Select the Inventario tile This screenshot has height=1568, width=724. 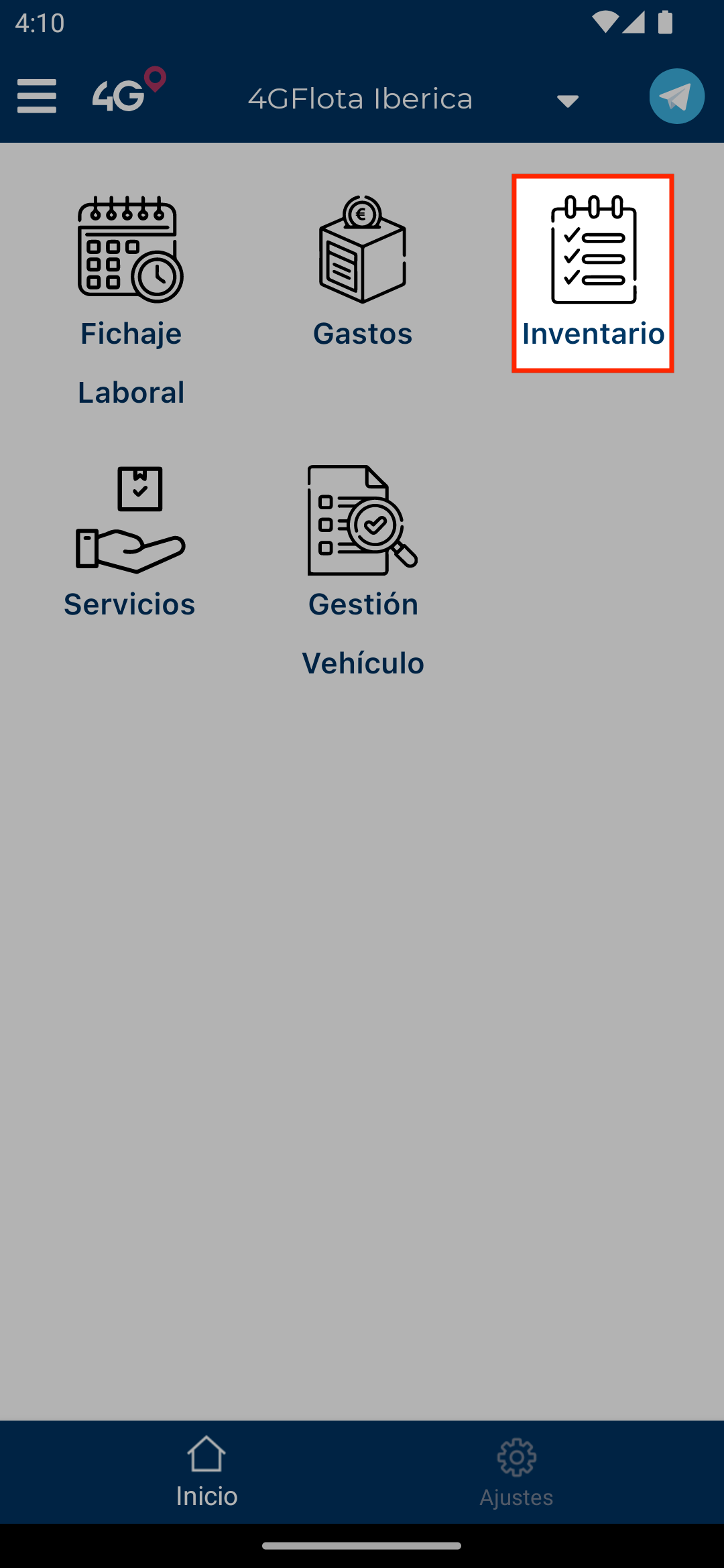click(593, 273)
